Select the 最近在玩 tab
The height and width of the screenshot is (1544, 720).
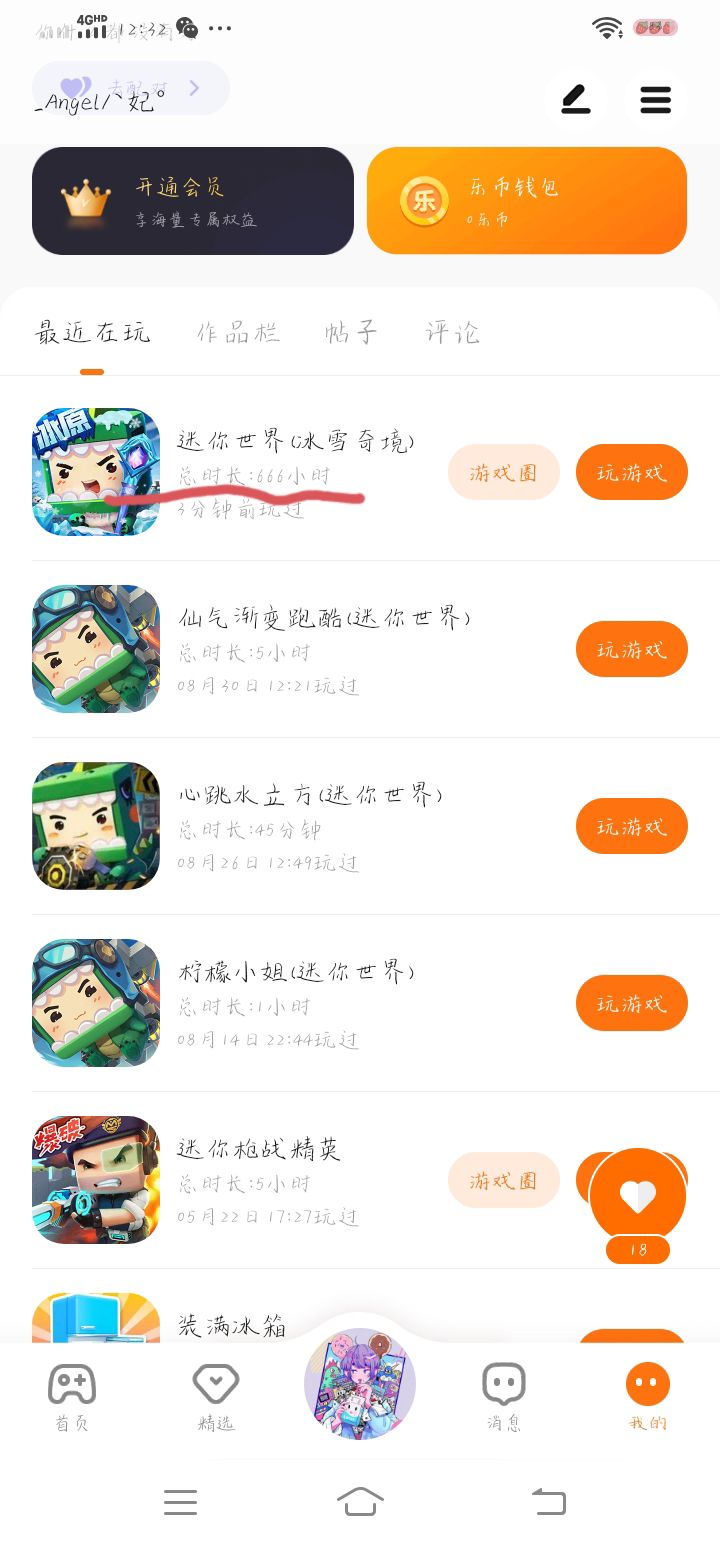[x=93, y=333]
